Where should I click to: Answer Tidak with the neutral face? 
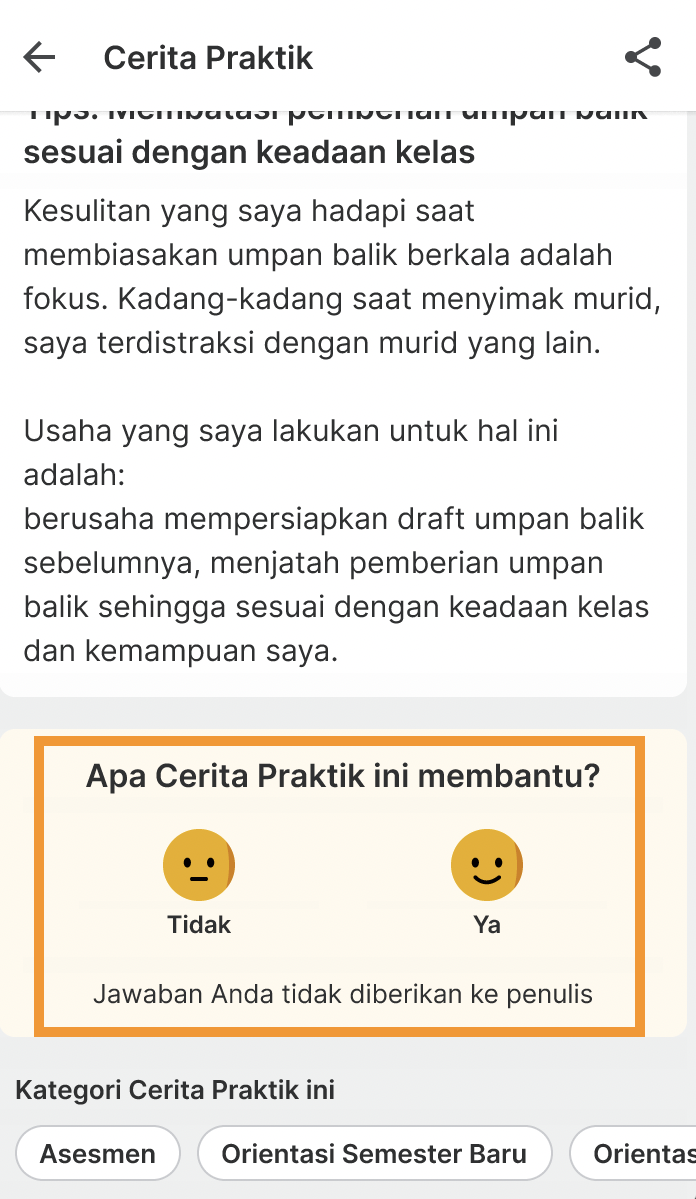[x=199, y=866]
